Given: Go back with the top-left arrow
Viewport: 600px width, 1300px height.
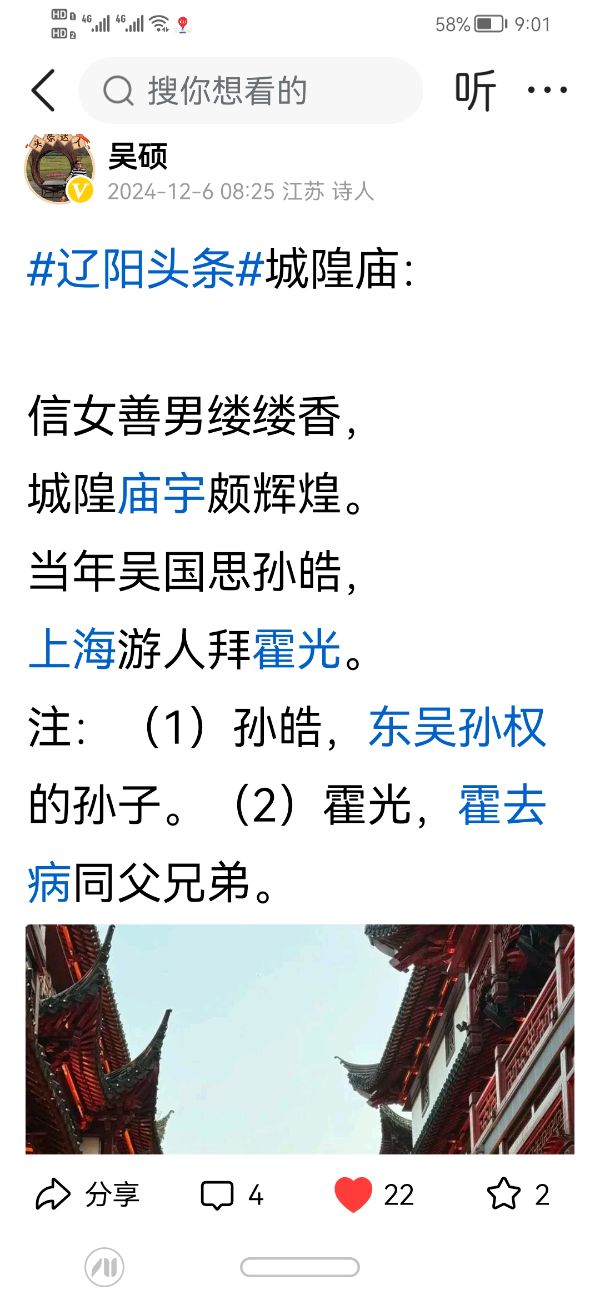Looking at the screenshot, I should [43, 91].
